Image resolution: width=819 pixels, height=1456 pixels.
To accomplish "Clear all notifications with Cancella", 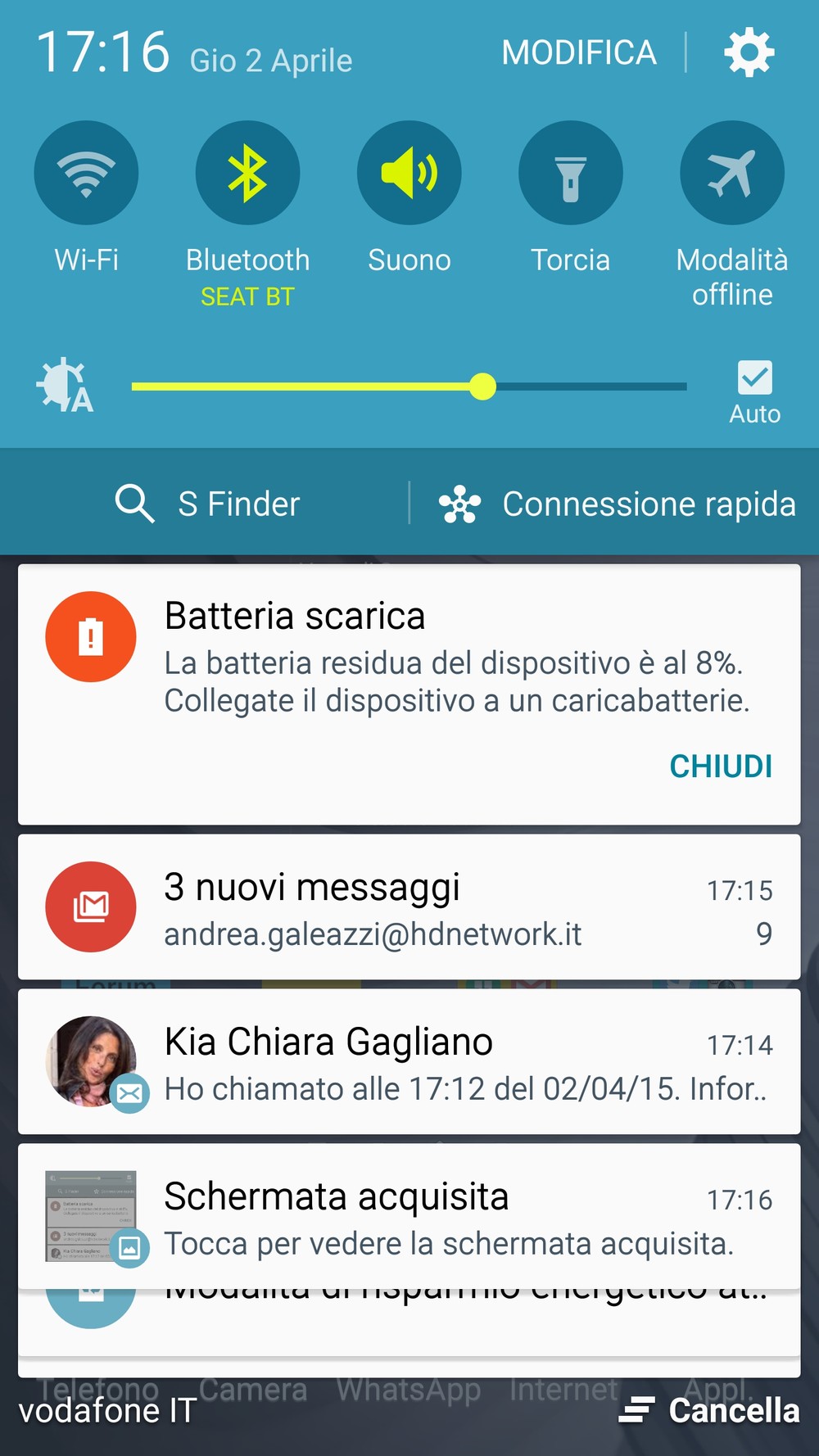I will pyautogui.click(x=709, y=1410).
